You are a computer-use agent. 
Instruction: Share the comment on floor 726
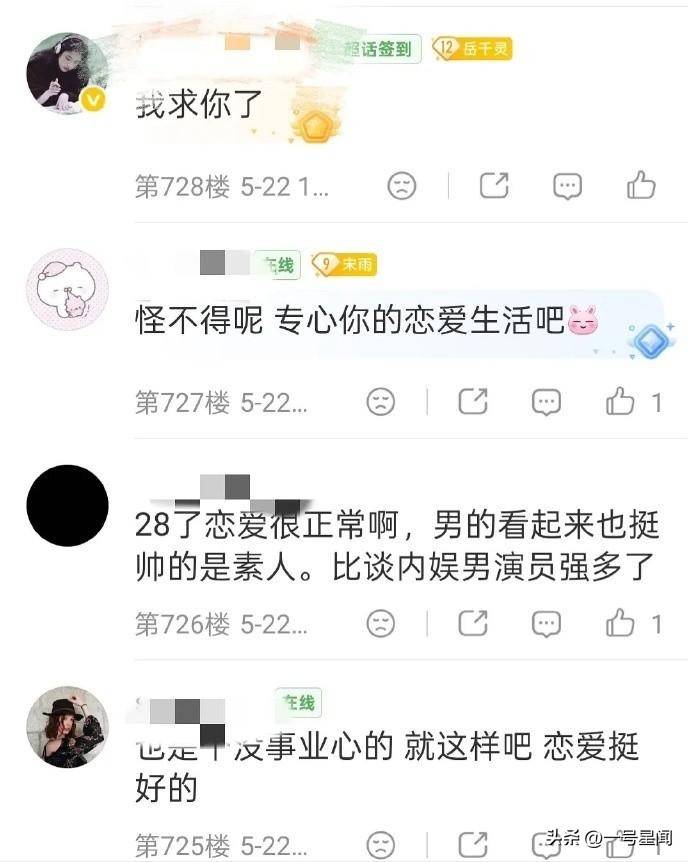473,623
